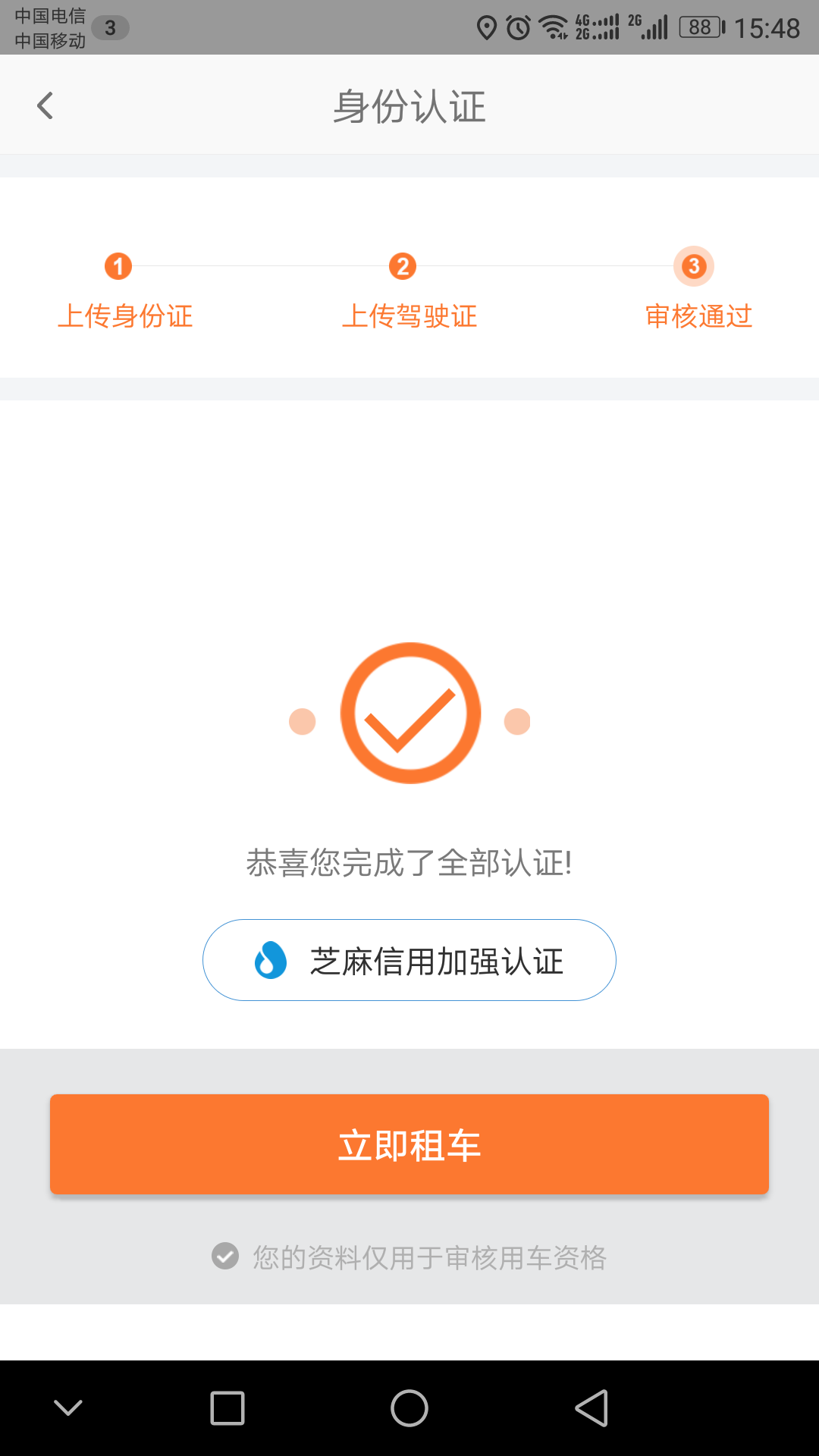The height and width of the screenshot is (1456, 819).
Task: Select the 审核通过 step label
Action: click(x=698, y=316)
